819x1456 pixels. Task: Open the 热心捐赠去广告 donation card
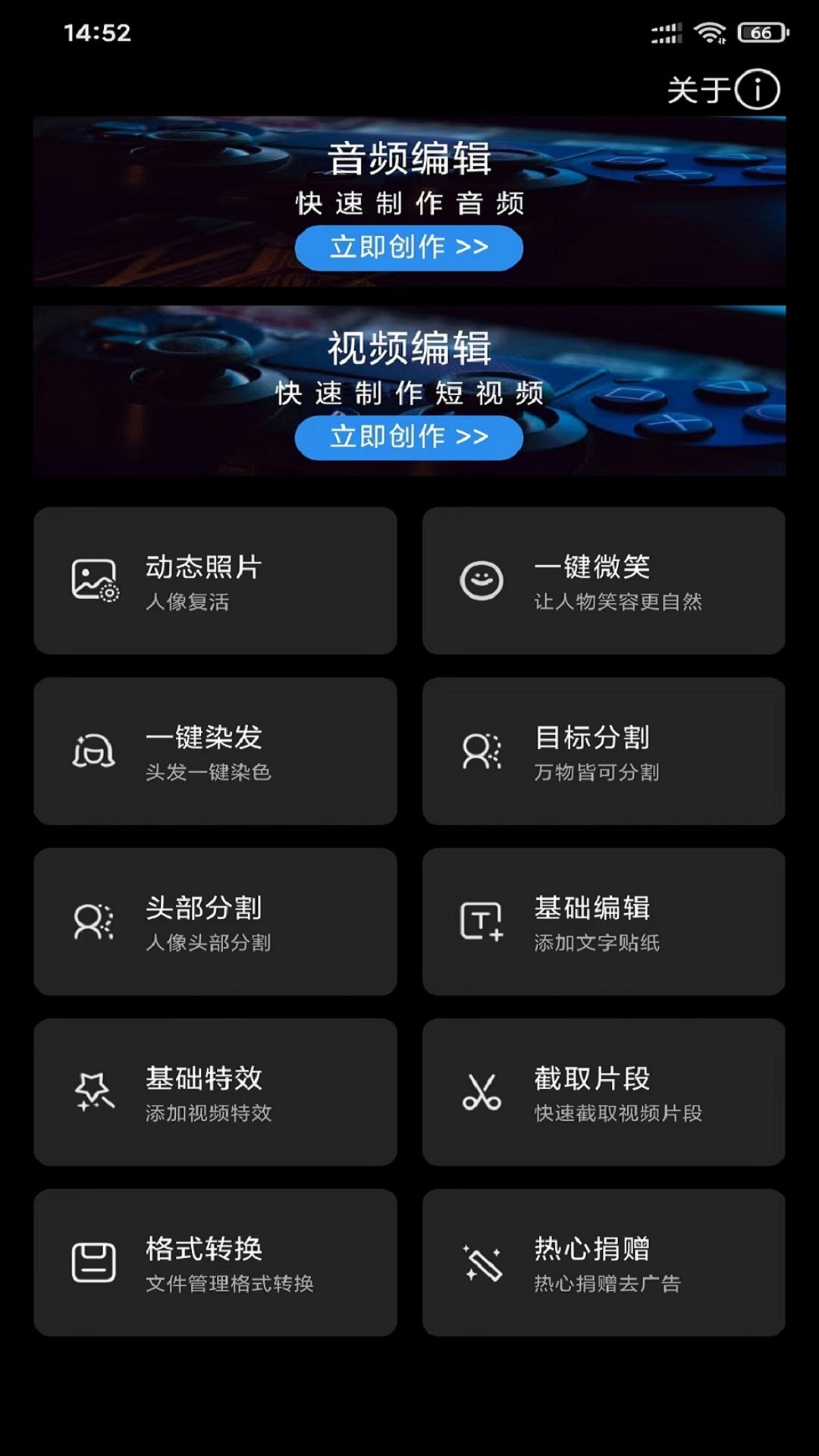click(x=605, y=1261)
